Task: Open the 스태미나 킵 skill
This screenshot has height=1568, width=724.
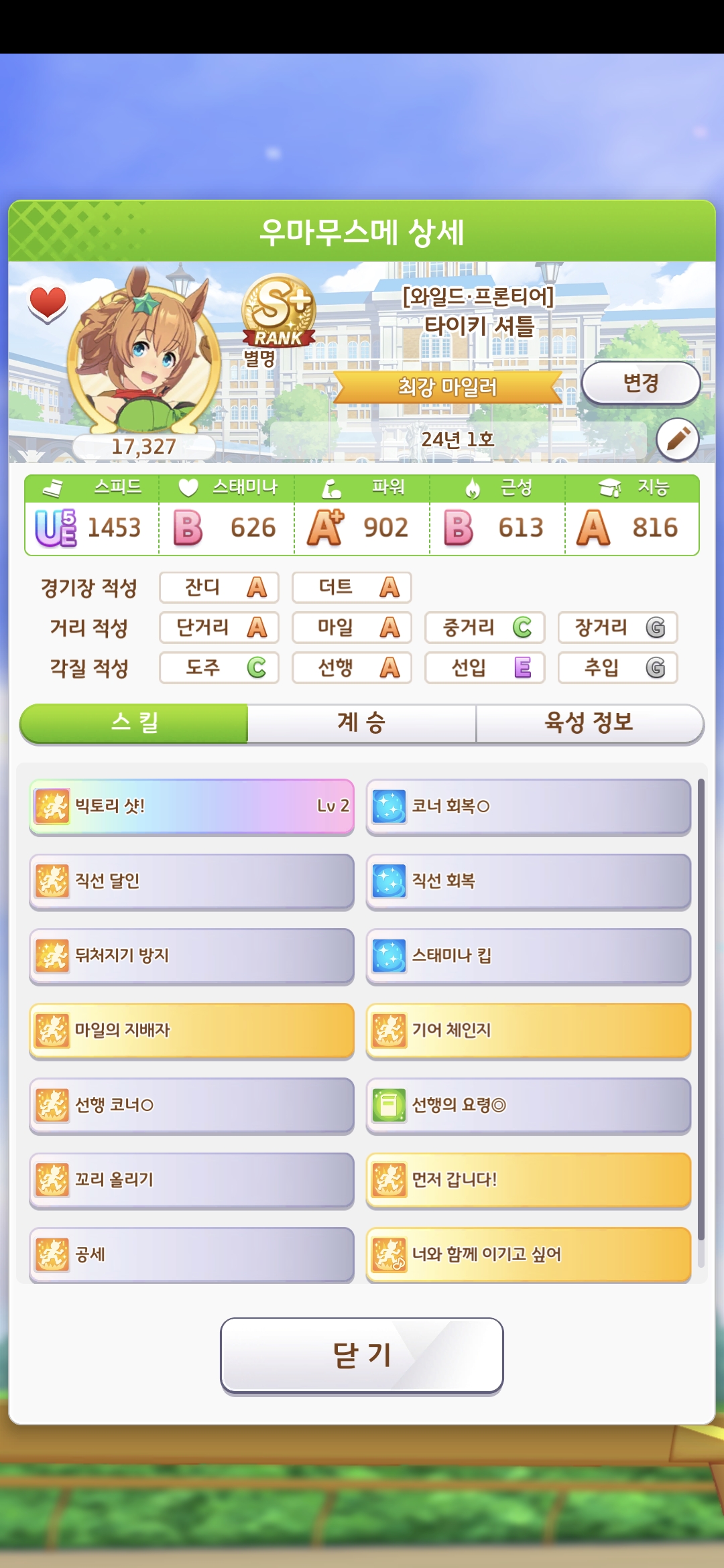Action: 528,956
